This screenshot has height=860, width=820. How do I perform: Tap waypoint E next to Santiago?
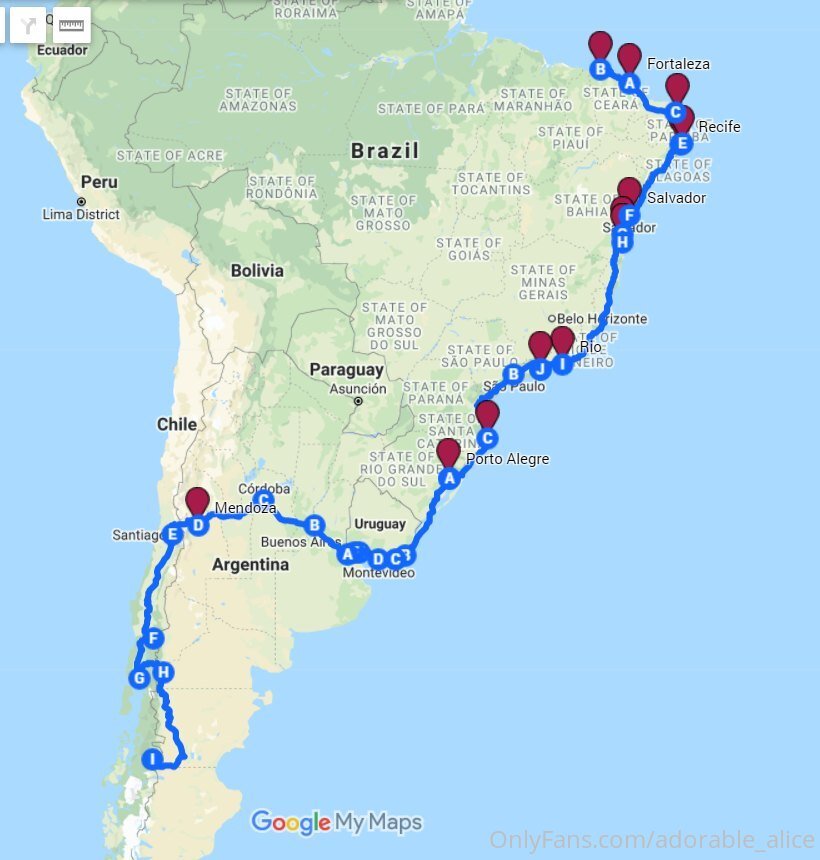point(173,535)
